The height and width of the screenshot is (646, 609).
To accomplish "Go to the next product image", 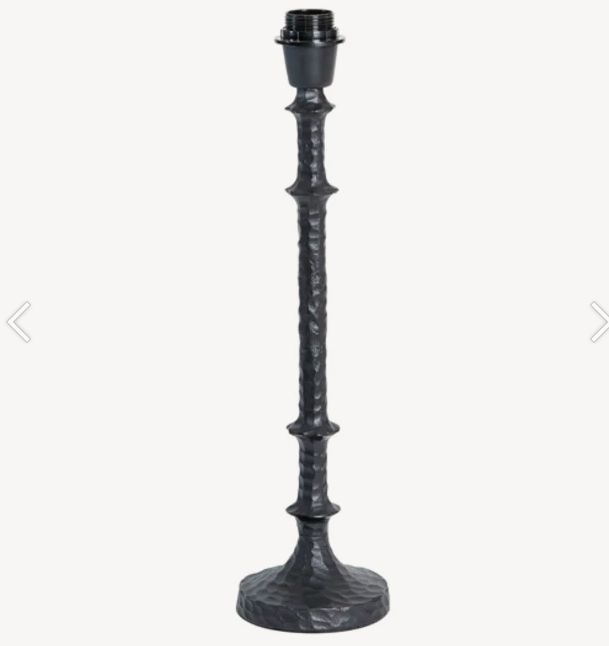I will (598, 322).
